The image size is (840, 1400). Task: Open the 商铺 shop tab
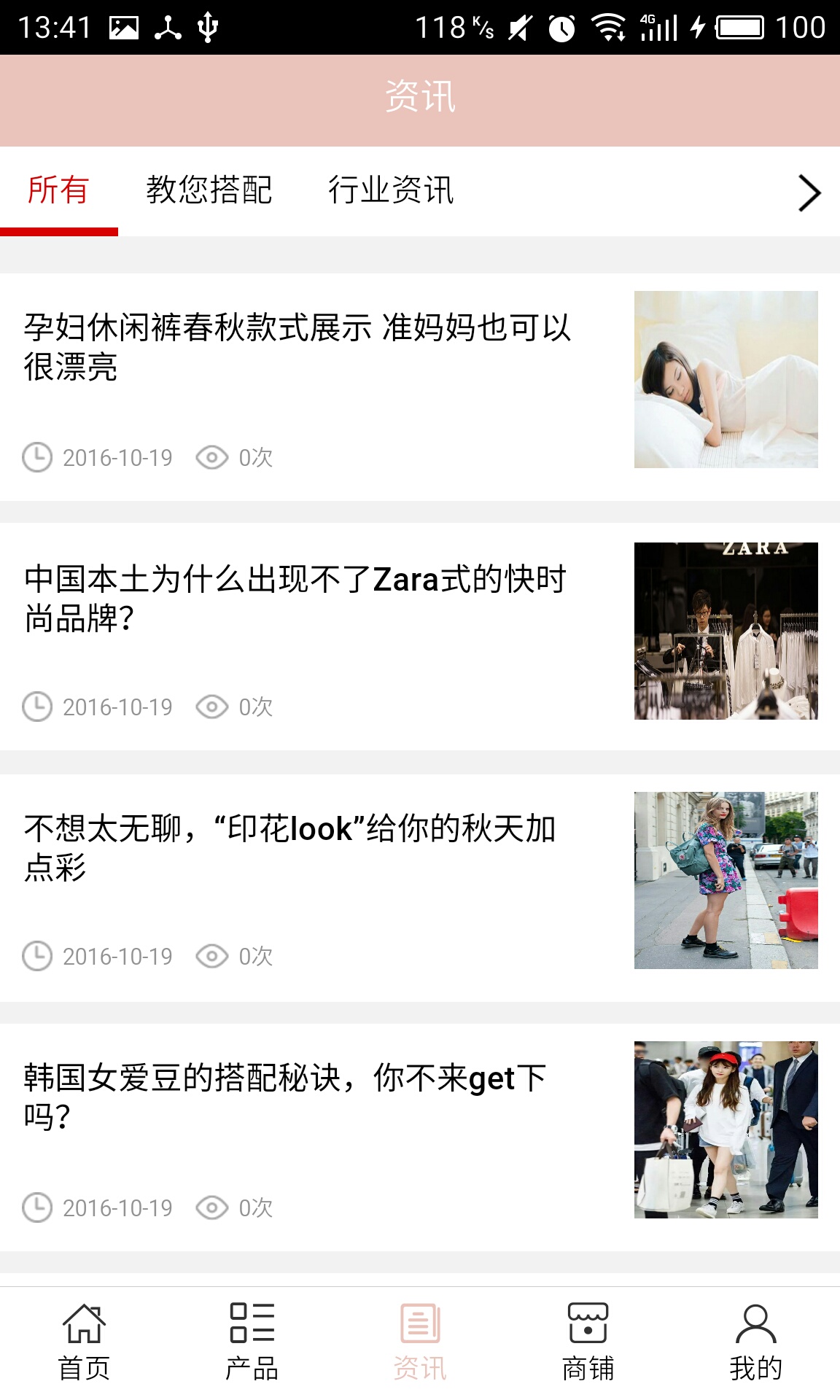588,1342
